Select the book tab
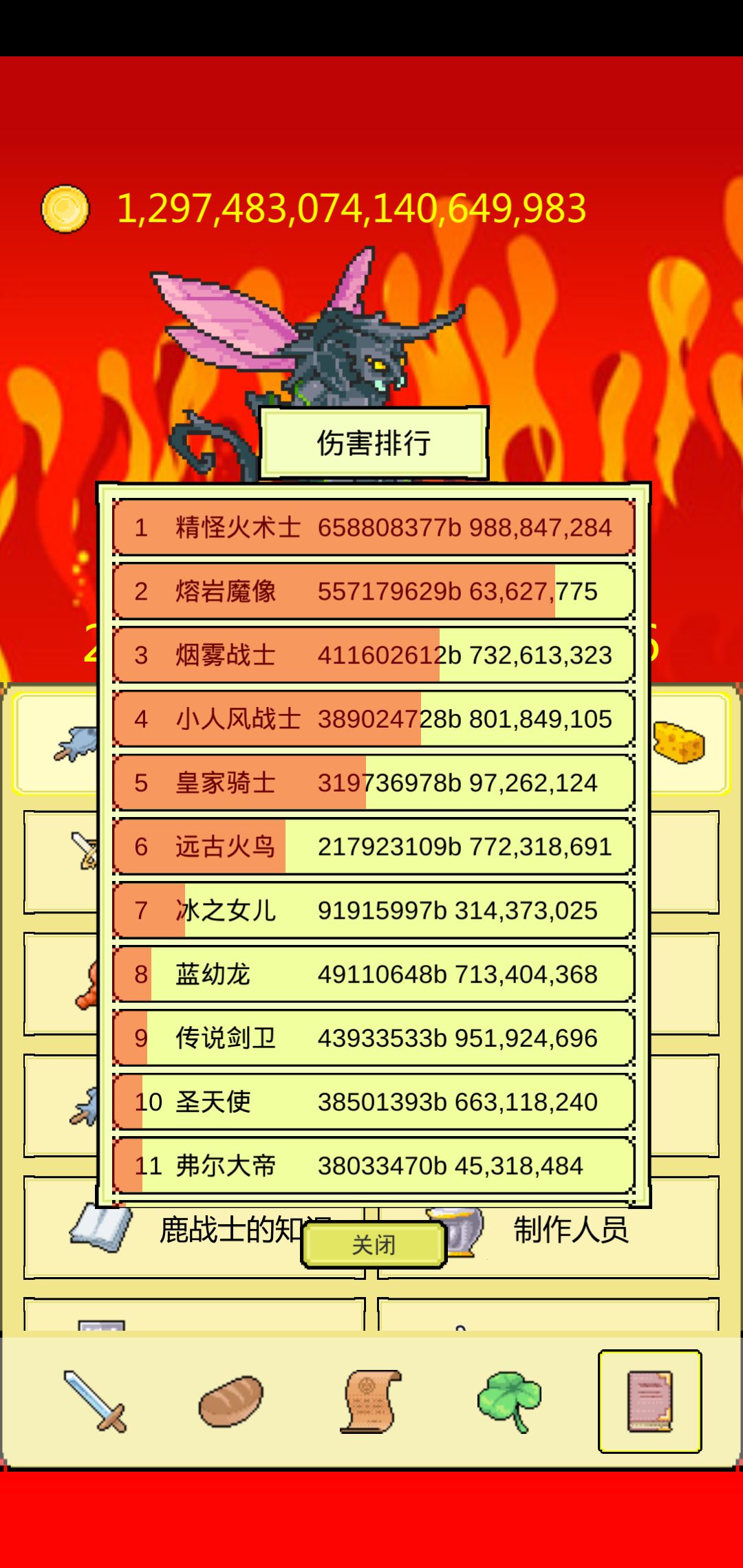The height and width of the screenshot is (1568, 743). coord(650,1401)
